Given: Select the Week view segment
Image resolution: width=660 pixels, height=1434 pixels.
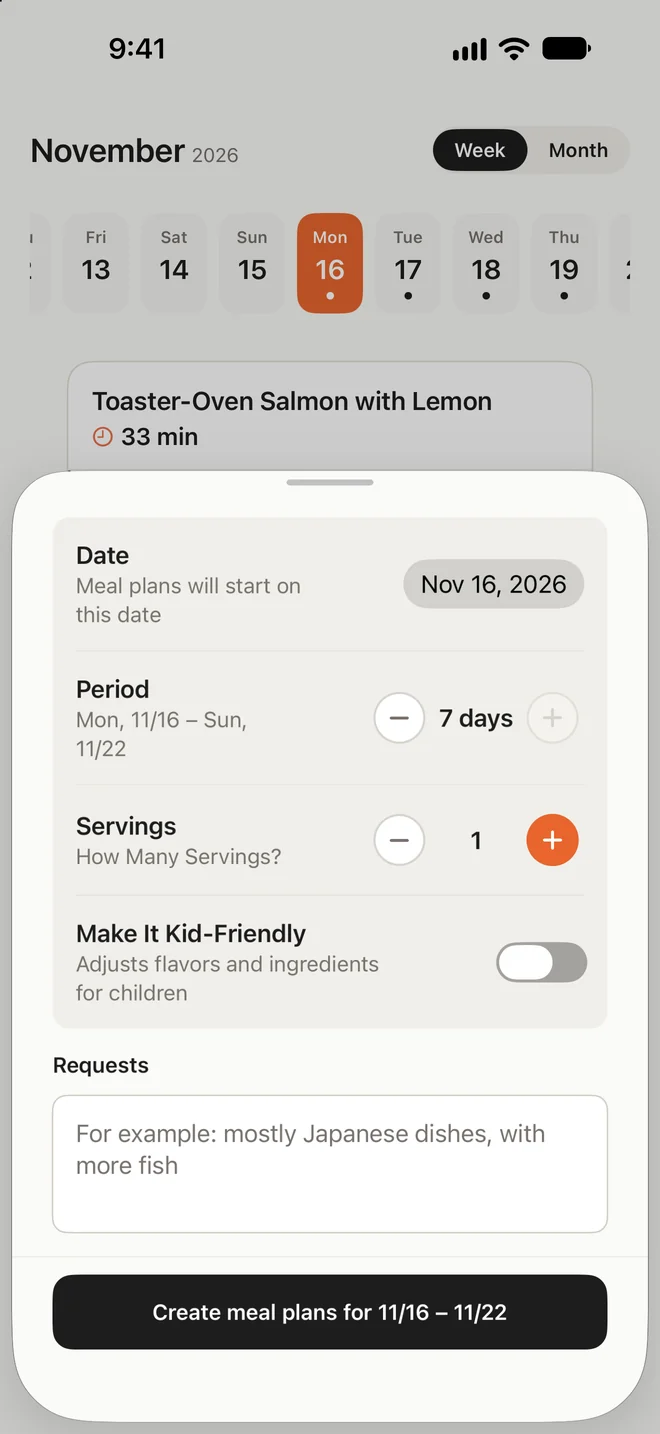Looking at the screenshot, I should click(480, 150).
